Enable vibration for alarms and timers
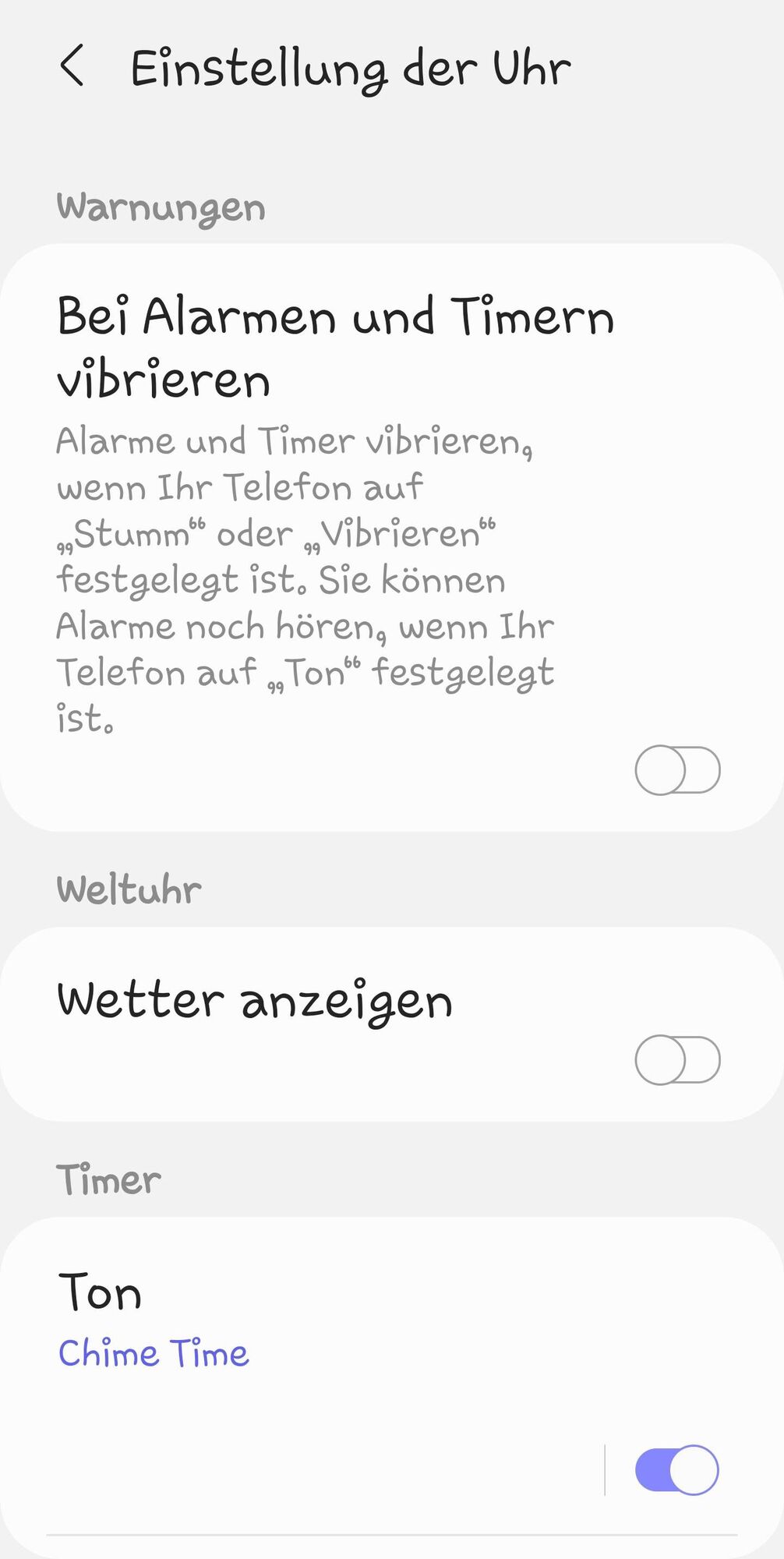Screen dimensions: 784x1559 pyautogui.click(x=677, y=770)
